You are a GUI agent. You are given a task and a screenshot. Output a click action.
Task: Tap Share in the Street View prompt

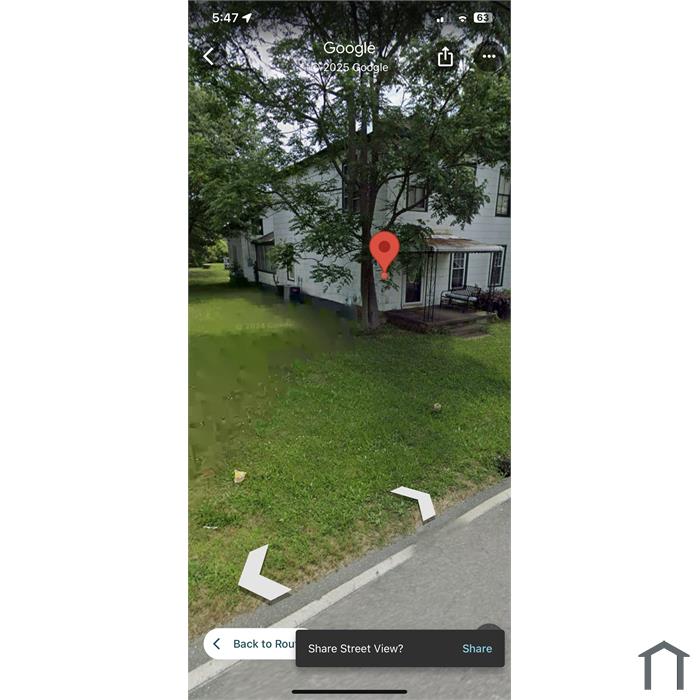476,648
